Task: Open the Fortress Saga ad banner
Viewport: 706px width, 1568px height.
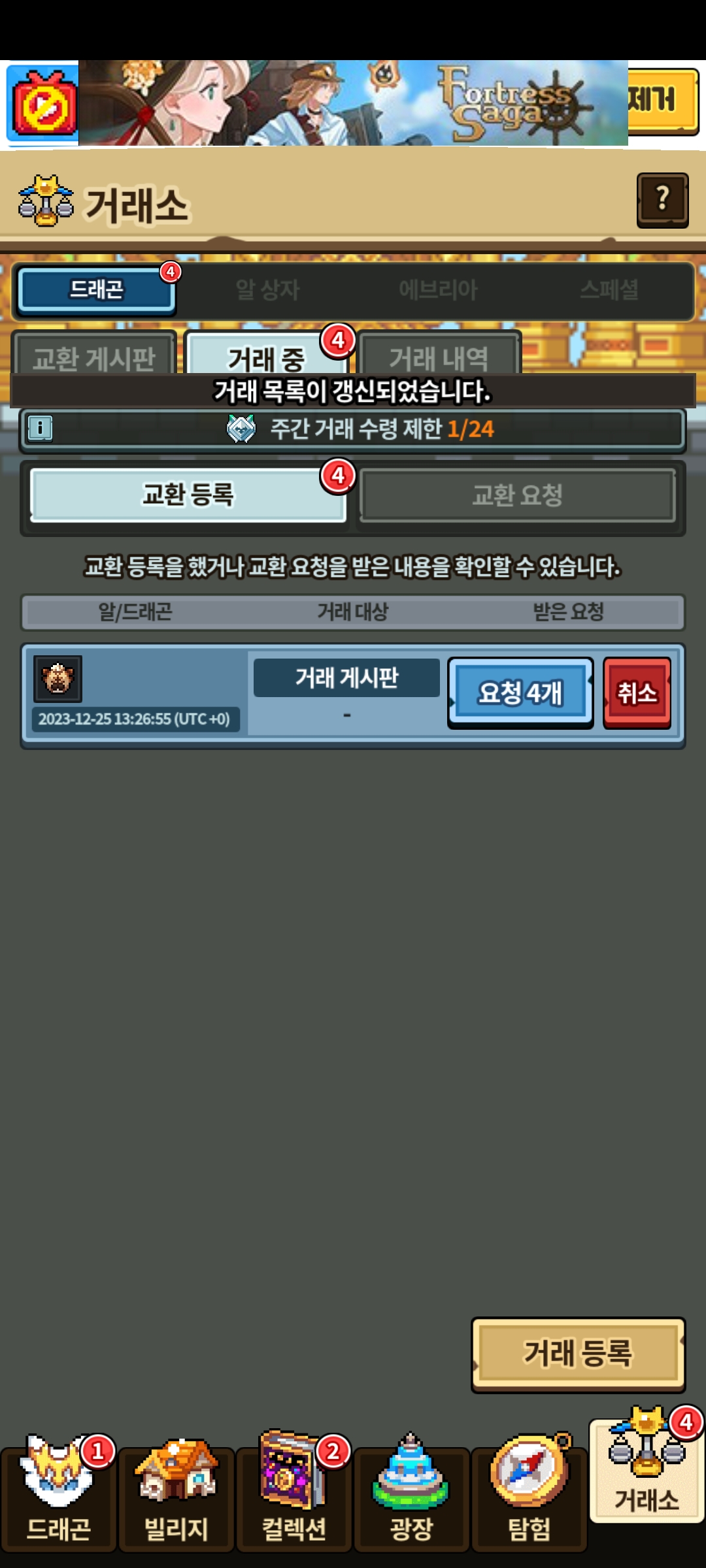Action: (x=353, y=103)
